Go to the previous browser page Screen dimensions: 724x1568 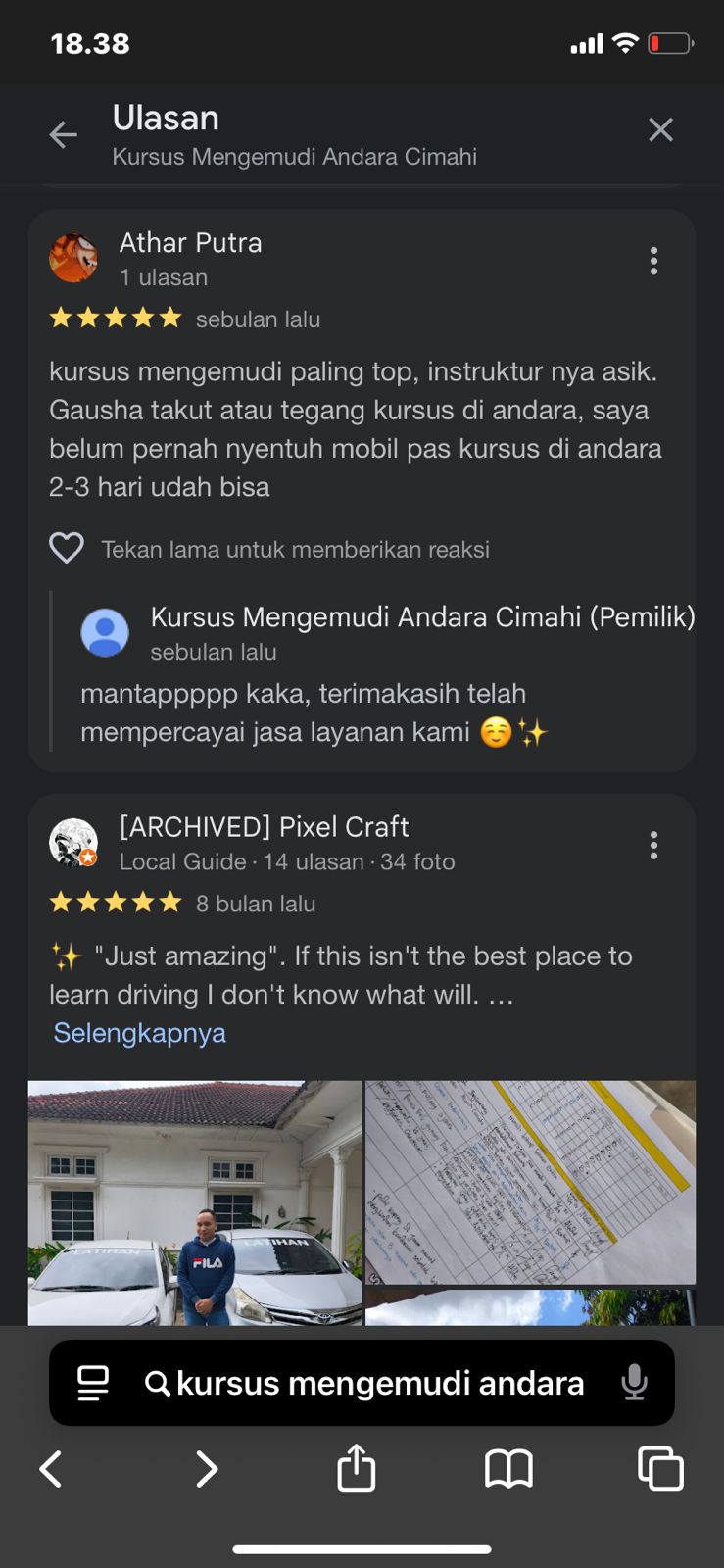tap(51, 1469)
